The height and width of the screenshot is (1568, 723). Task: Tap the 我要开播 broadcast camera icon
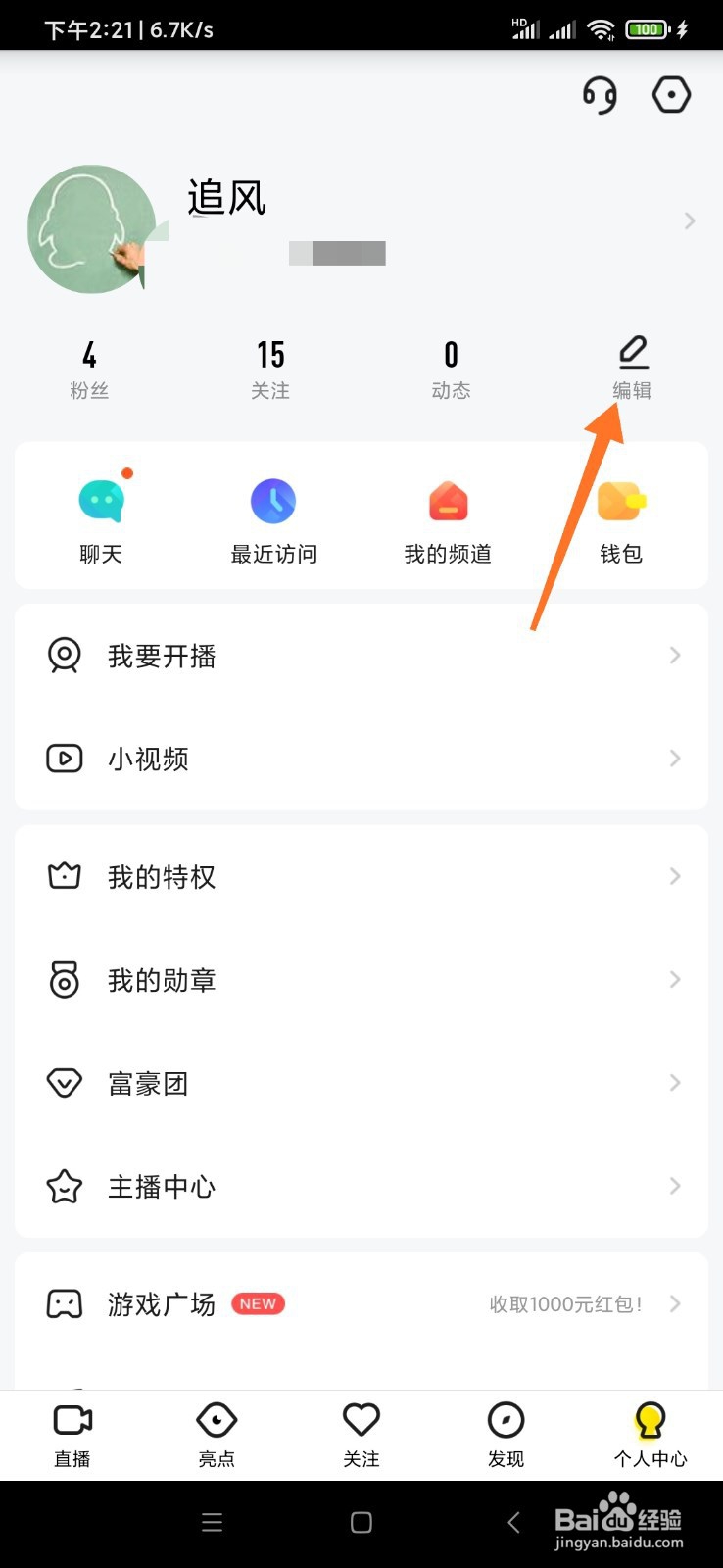tap(64, 656)
